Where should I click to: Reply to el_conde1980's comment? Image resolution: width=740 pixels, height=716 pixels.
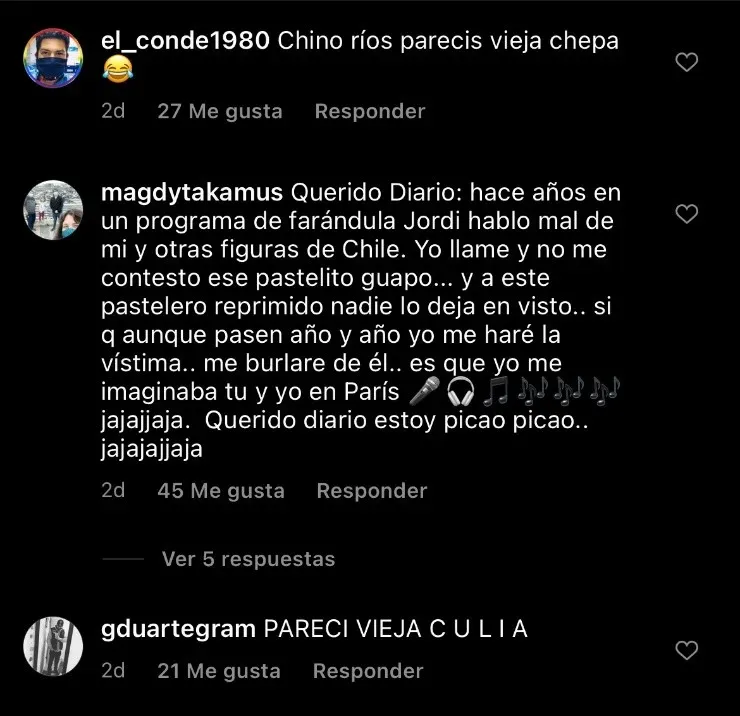point(369,111)
